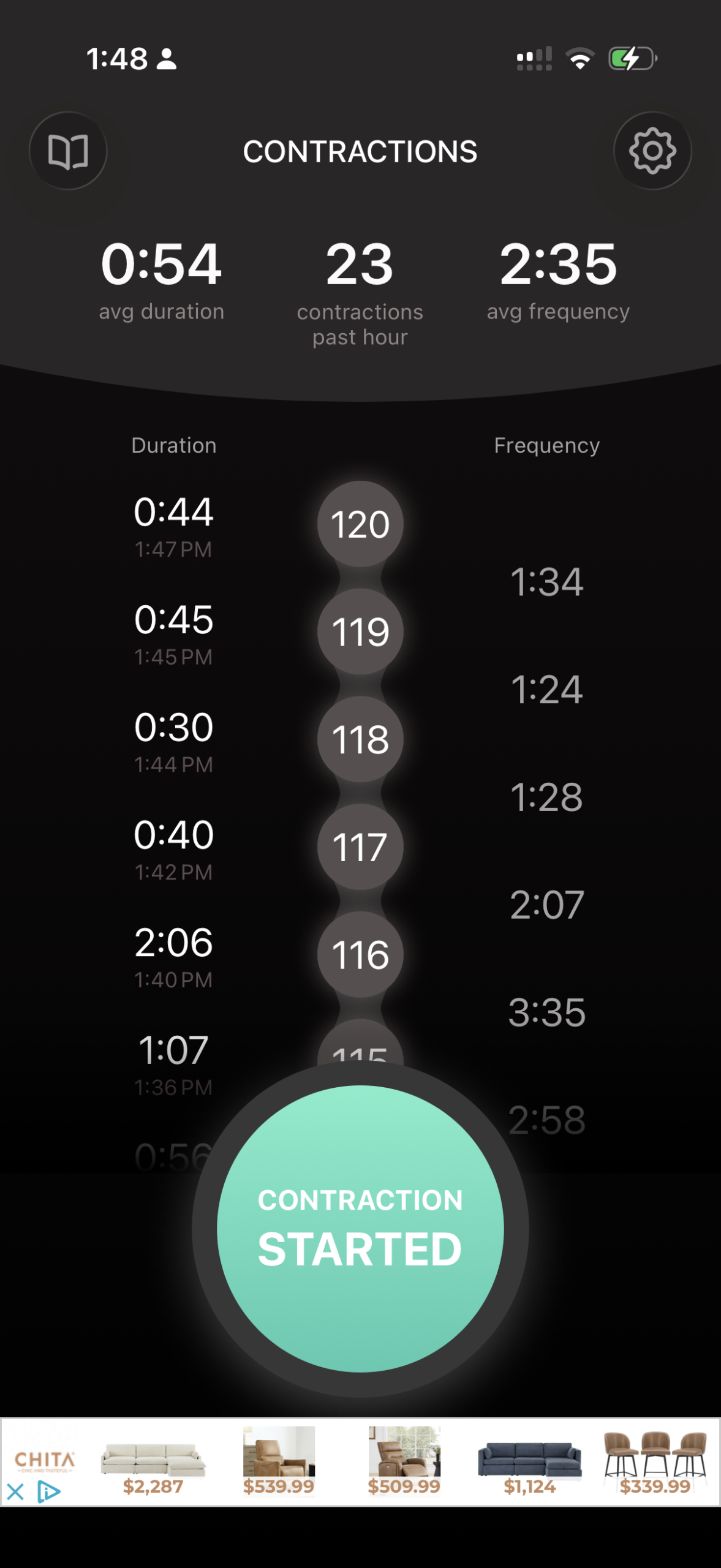
Task: Open the $539.99 recliner ad
Action: pyautogui.click(x=279, y=1462)
